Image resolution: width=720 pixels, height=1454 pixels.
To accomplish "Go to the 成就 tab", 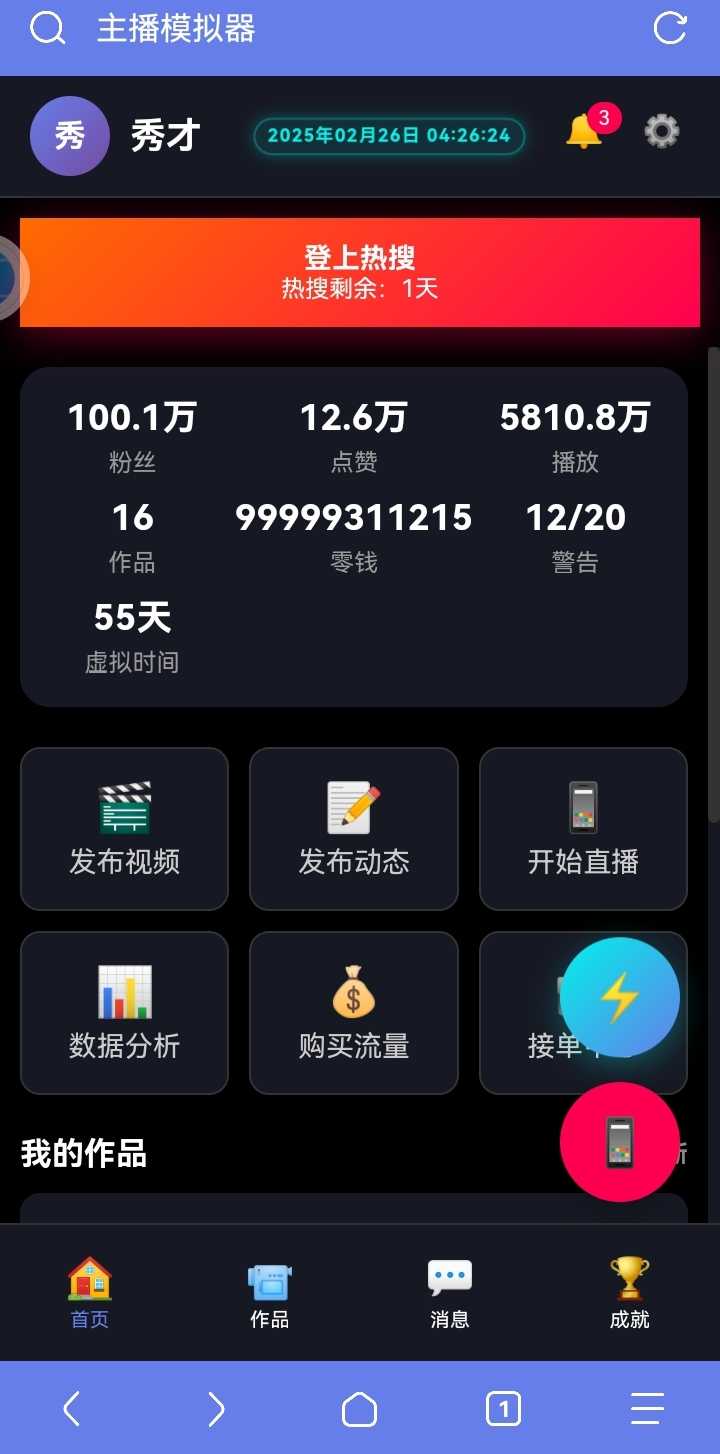I will pos(629,1292).
